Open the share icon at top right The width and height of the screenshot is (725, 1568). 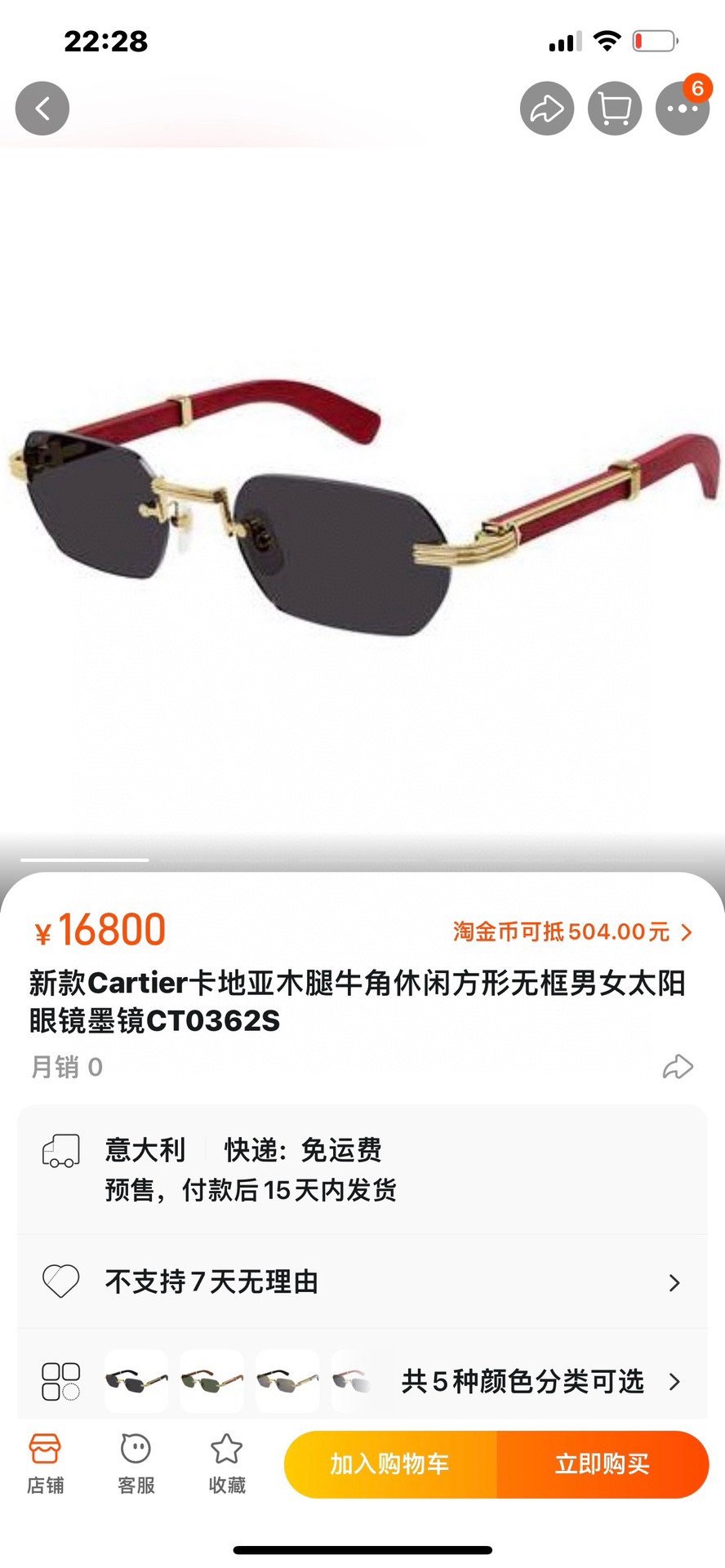[x=546, y=108]
